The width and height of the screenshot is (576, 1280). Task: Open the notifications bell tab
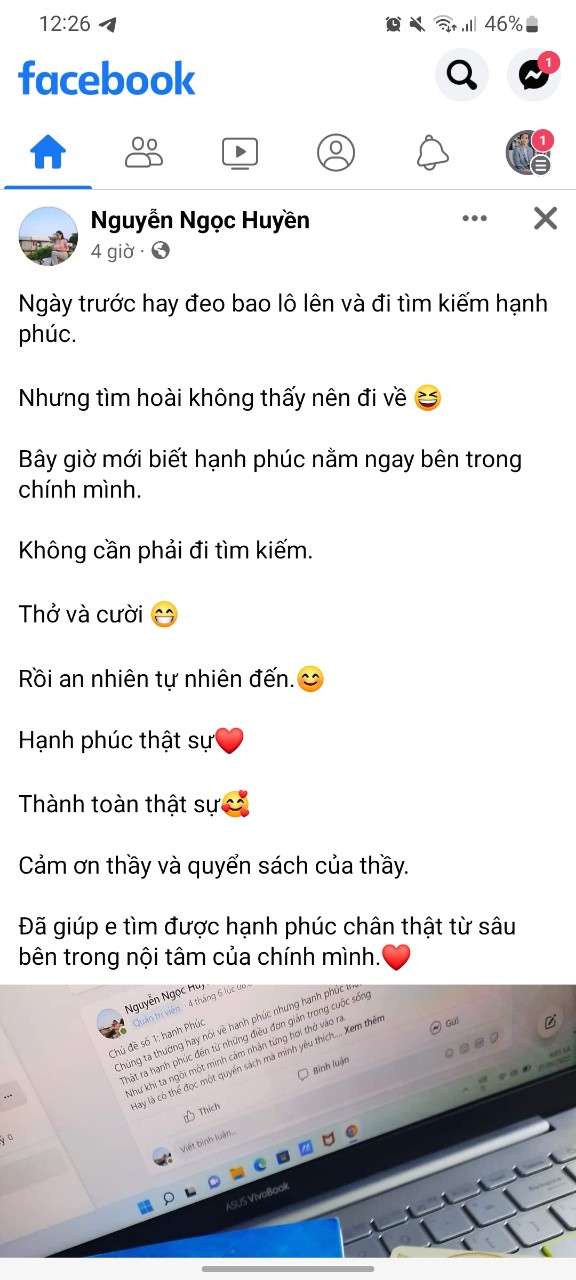(432, 153)
